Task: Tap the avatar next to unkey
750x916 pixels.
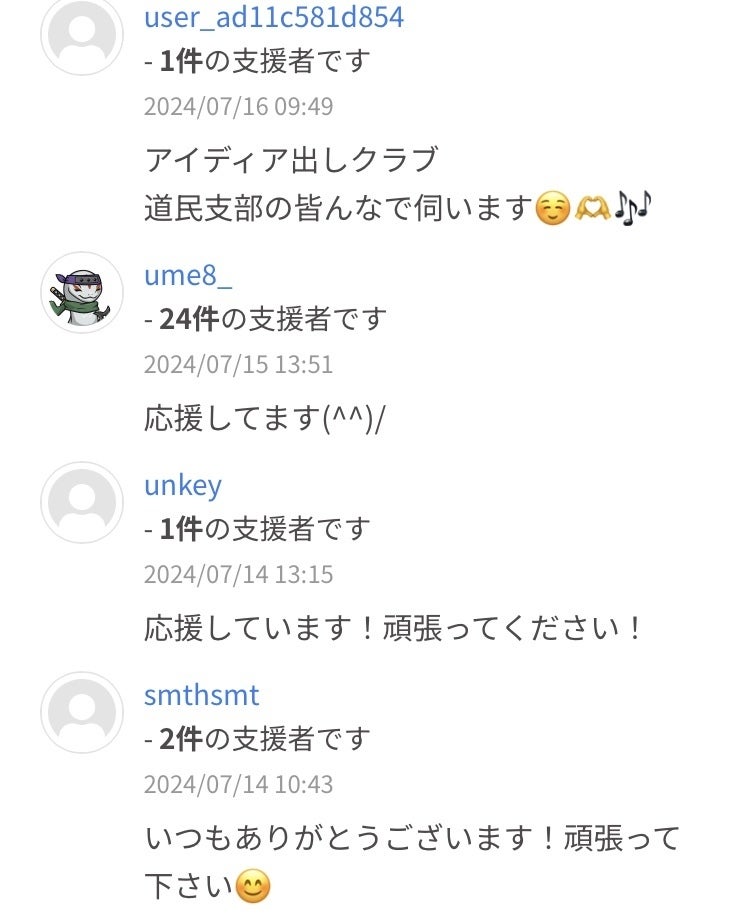Action: [82, 502]
